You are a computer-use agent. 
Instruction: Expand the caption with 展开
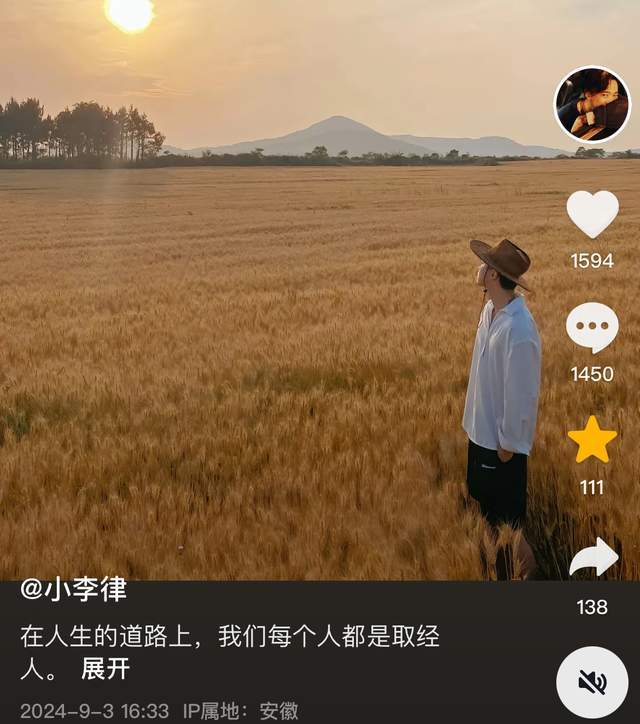point(105,669)
